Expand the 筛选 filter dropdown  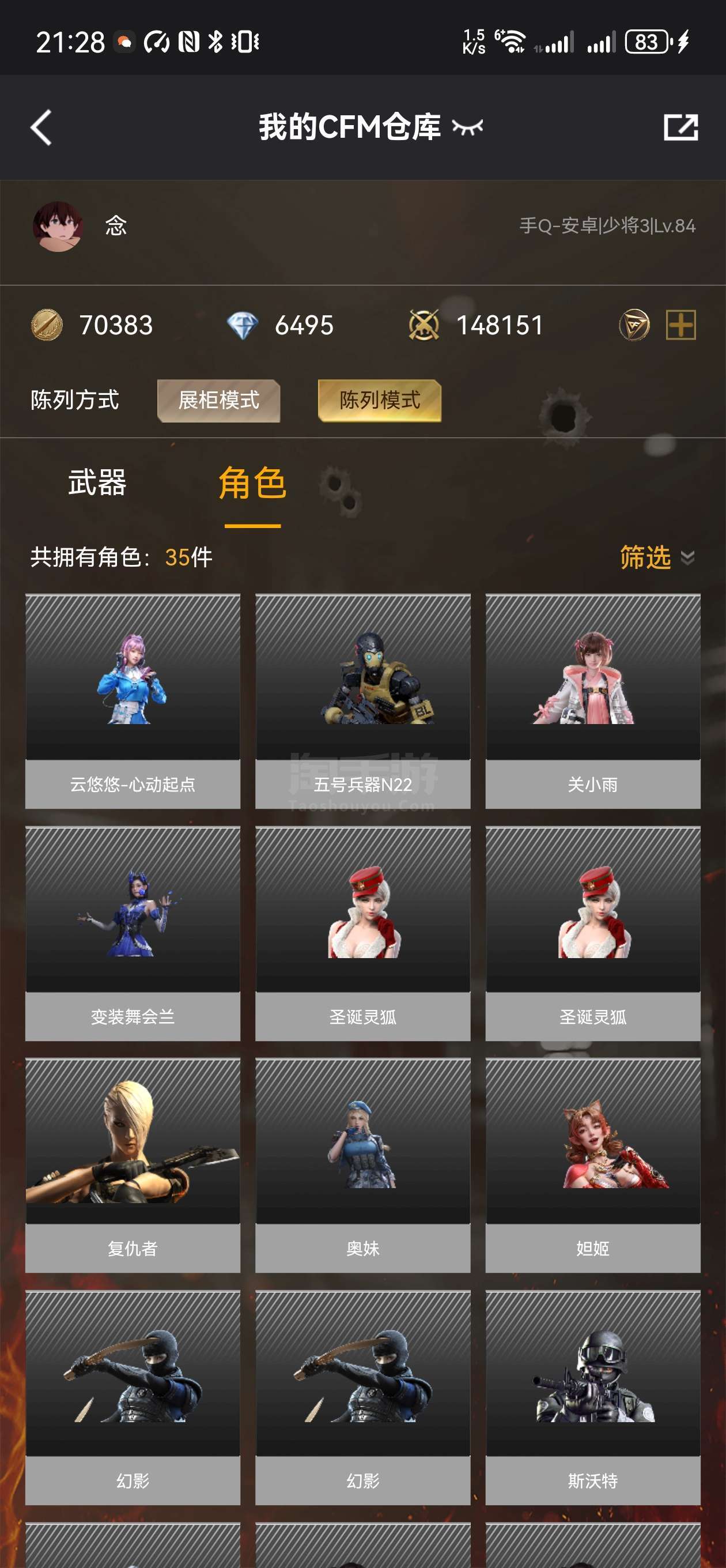coord(657,557)
